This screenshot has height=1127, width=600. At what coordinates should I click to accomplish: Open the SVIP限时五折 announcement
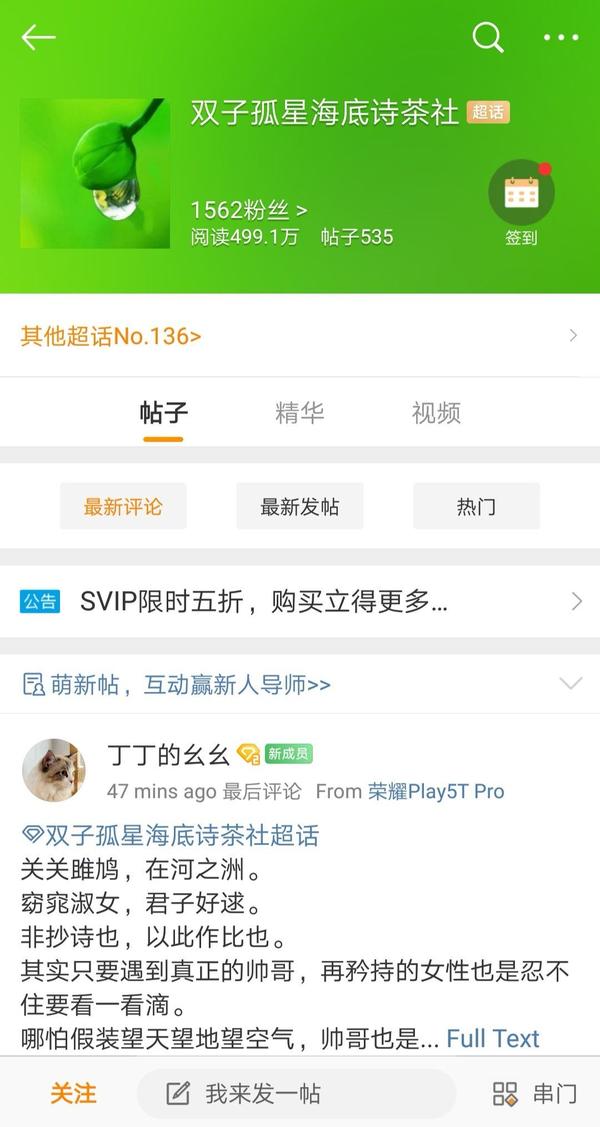tap(300, 602)
